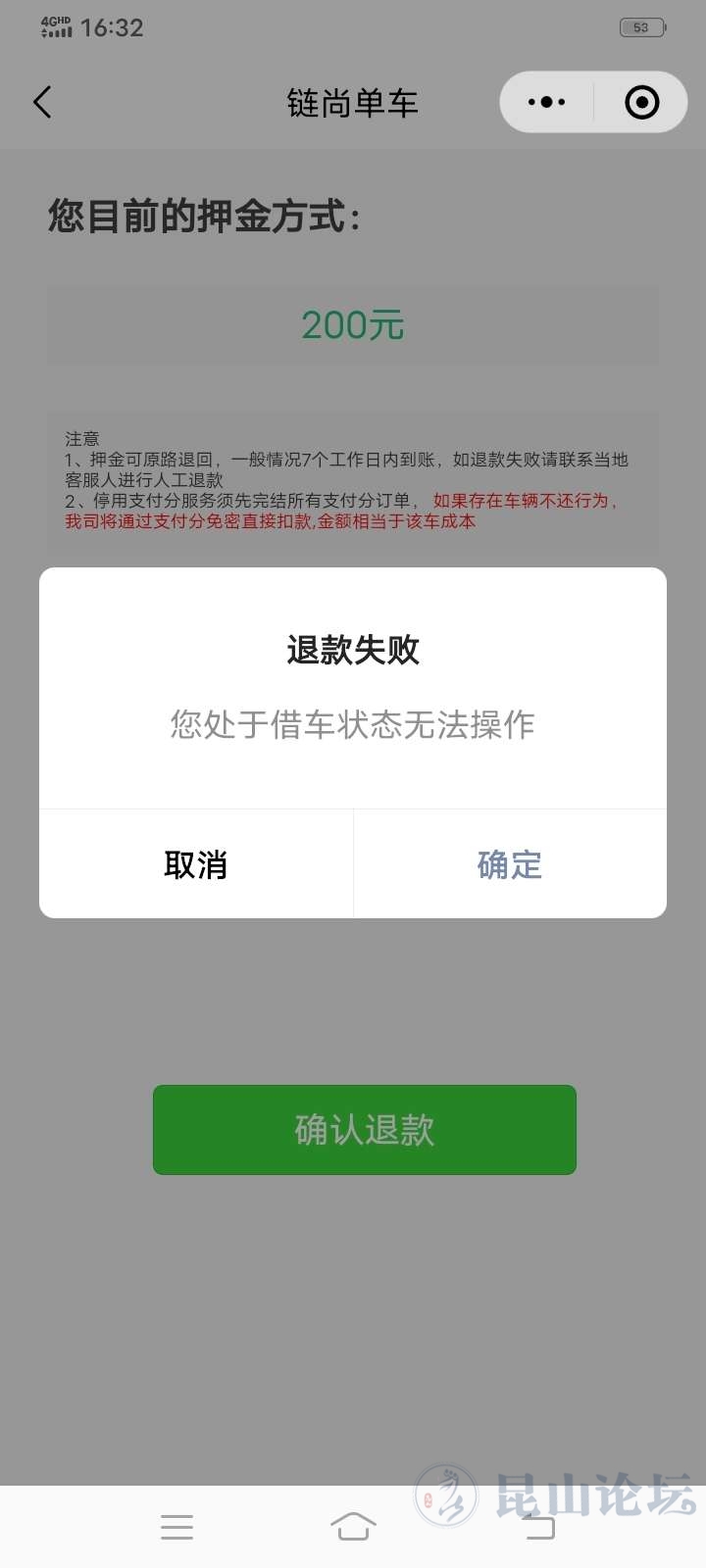This screenshot has height=1568, width=706.
Task: Close the mini program with the circle icon
Action: coord(641,102)
